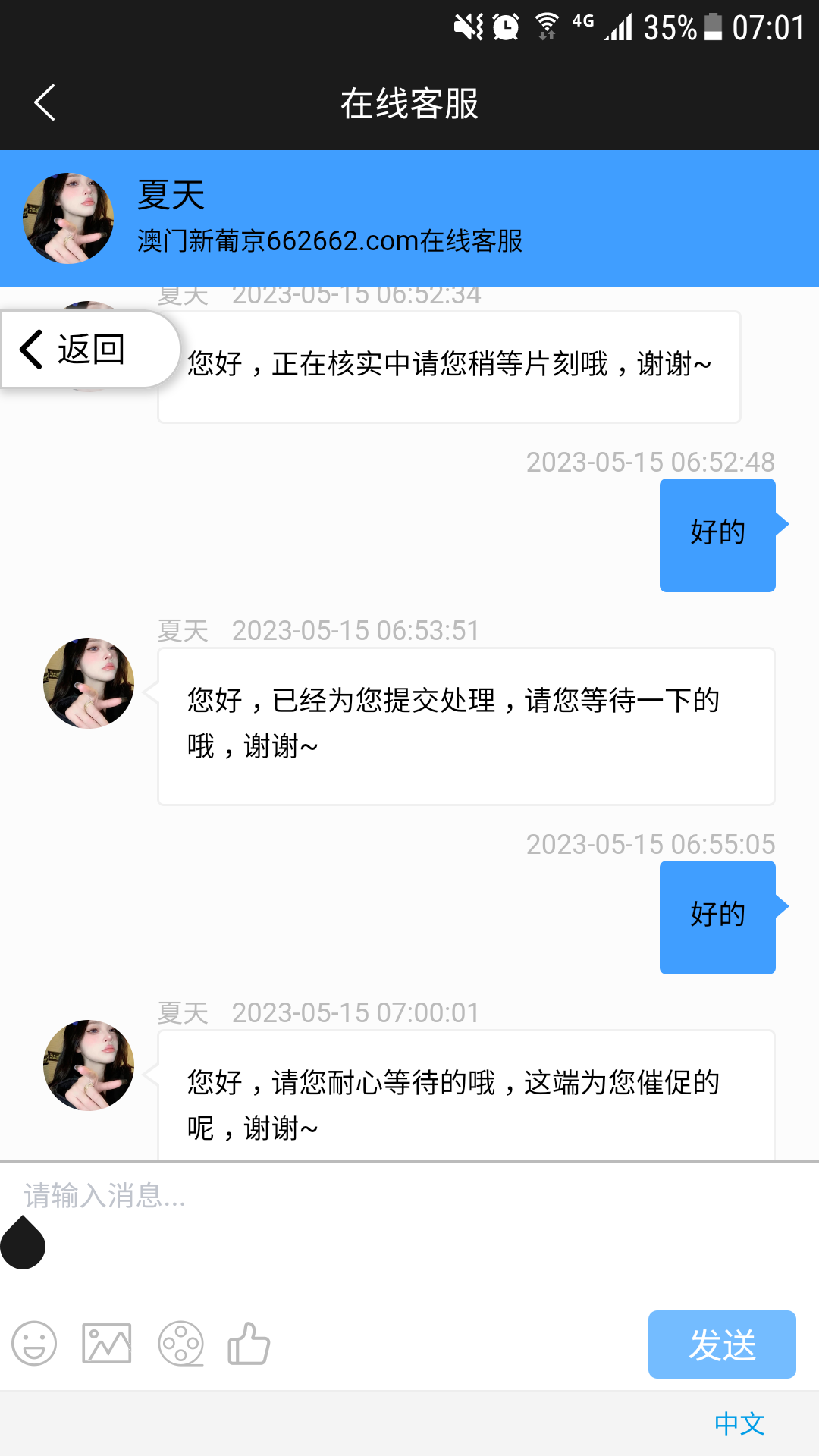
Task: Tap the thumbs-up rating icon
Action: pos(249,1344)
